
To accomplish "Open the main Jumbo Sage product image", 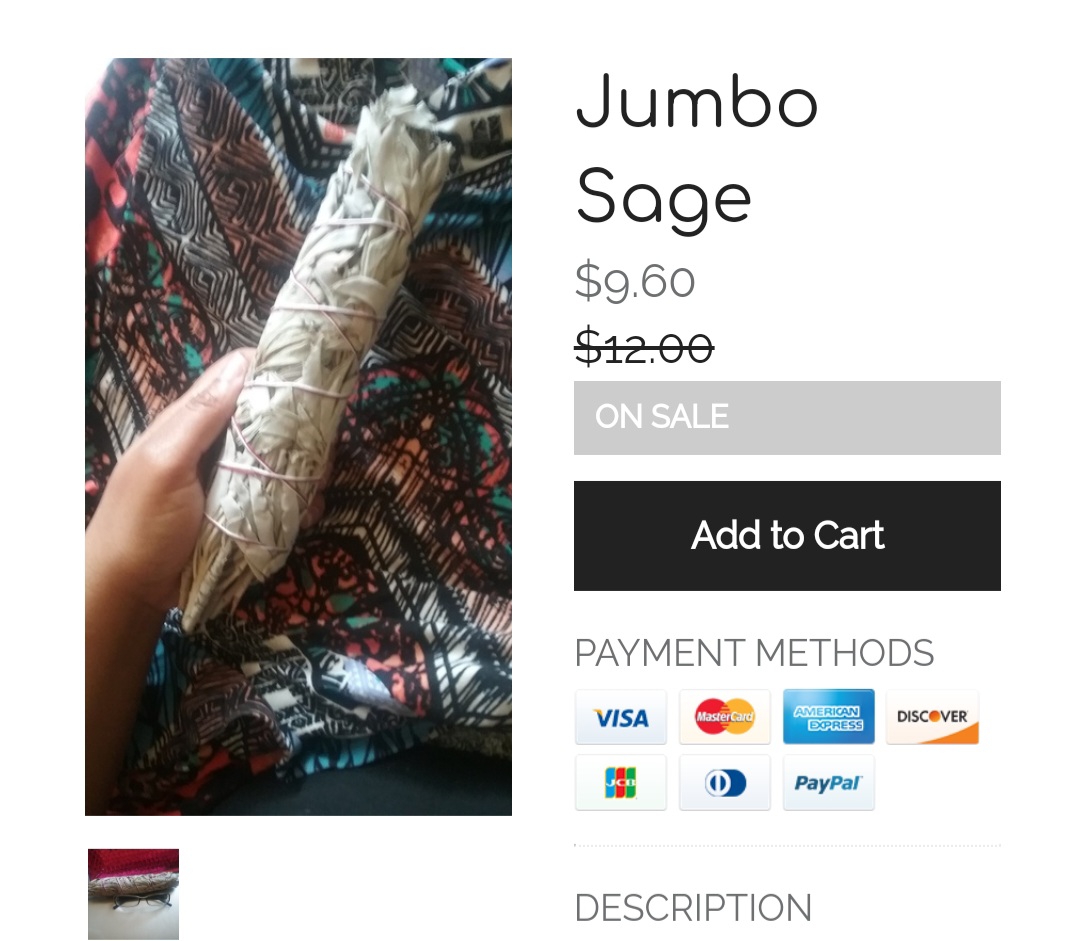I will click(298, 437).
